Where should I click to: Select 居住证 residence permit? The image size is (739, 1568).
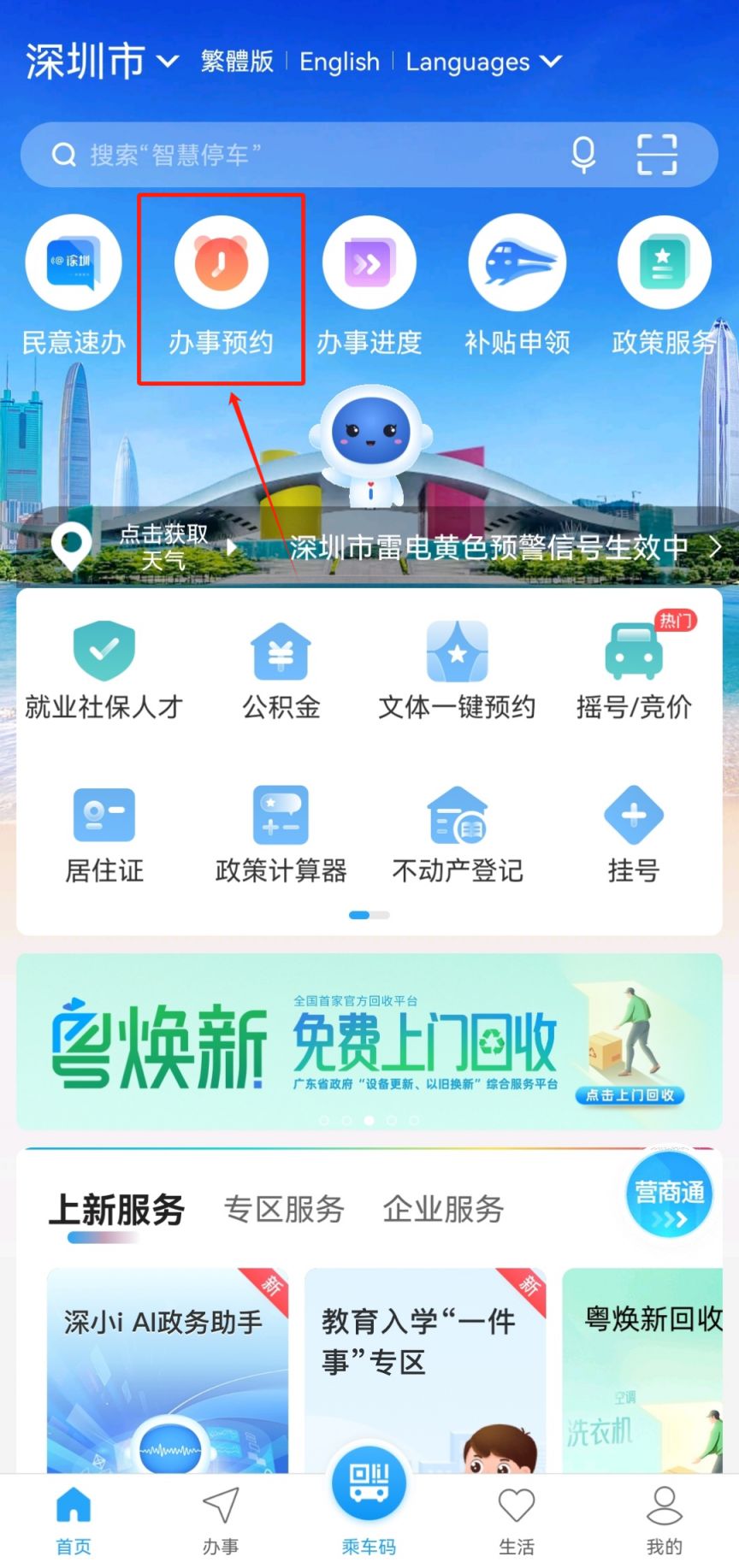pos(104,835)
